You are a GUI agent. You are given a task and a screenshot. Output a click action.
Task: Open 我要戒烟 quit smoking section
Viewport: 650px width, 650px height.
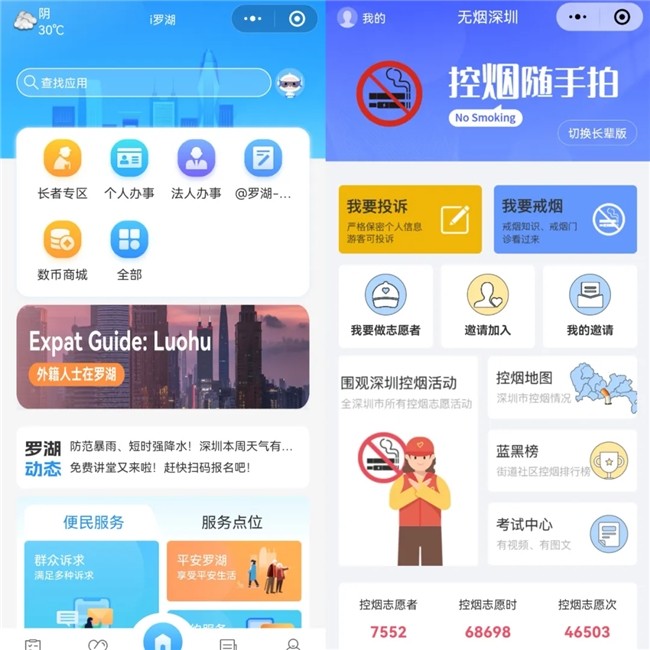565,219
